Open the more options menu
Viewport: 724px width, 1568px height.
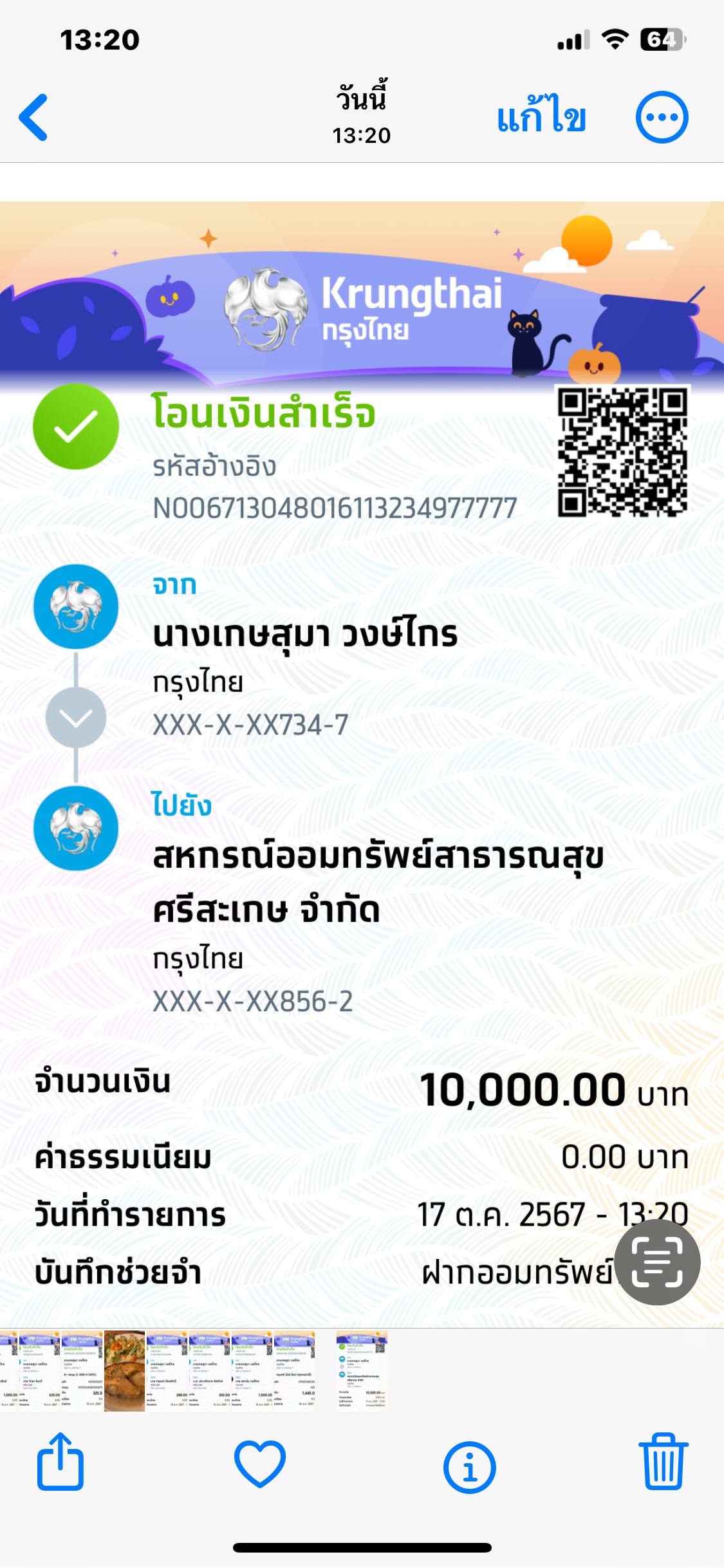pyautogui.click(x=662, y=117)
